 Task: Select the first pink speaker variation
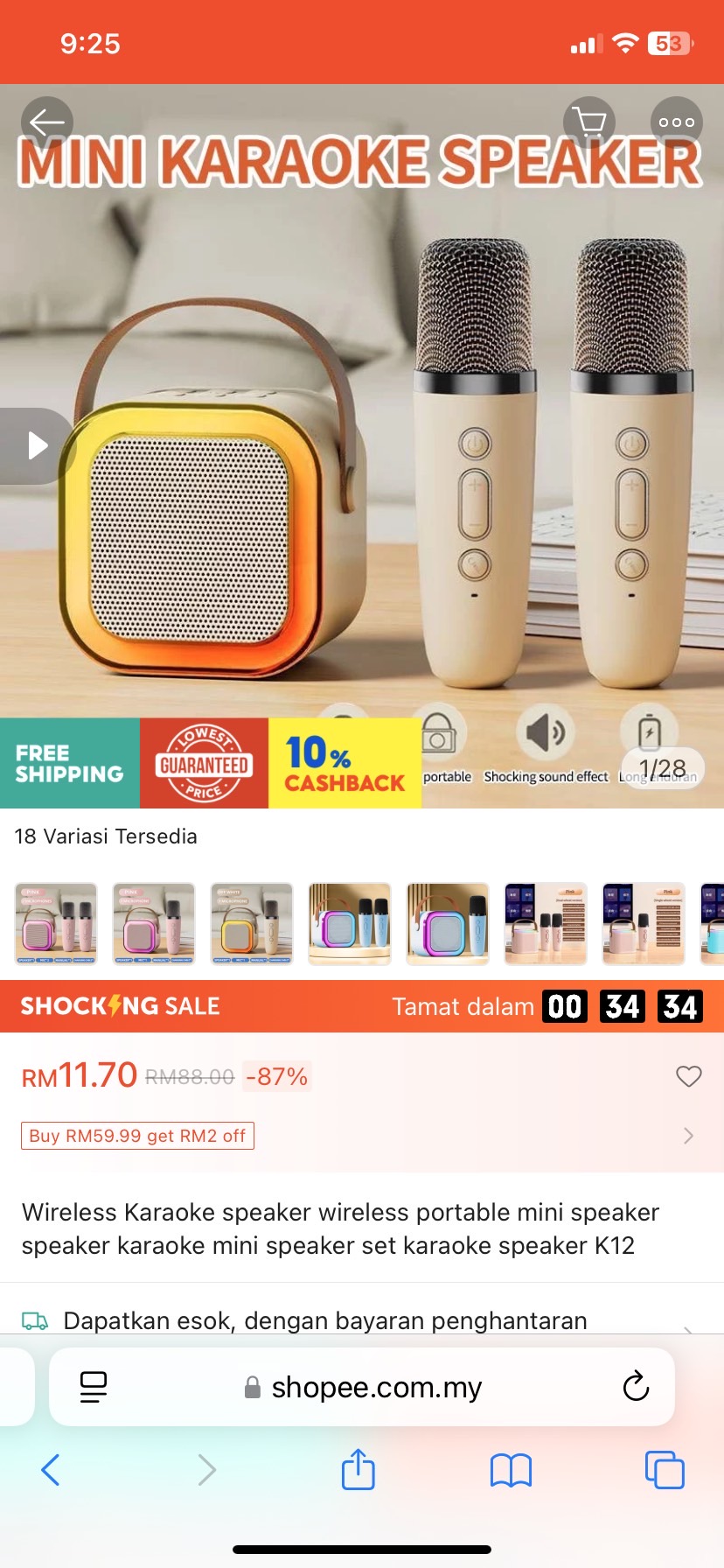pos(56,923)
